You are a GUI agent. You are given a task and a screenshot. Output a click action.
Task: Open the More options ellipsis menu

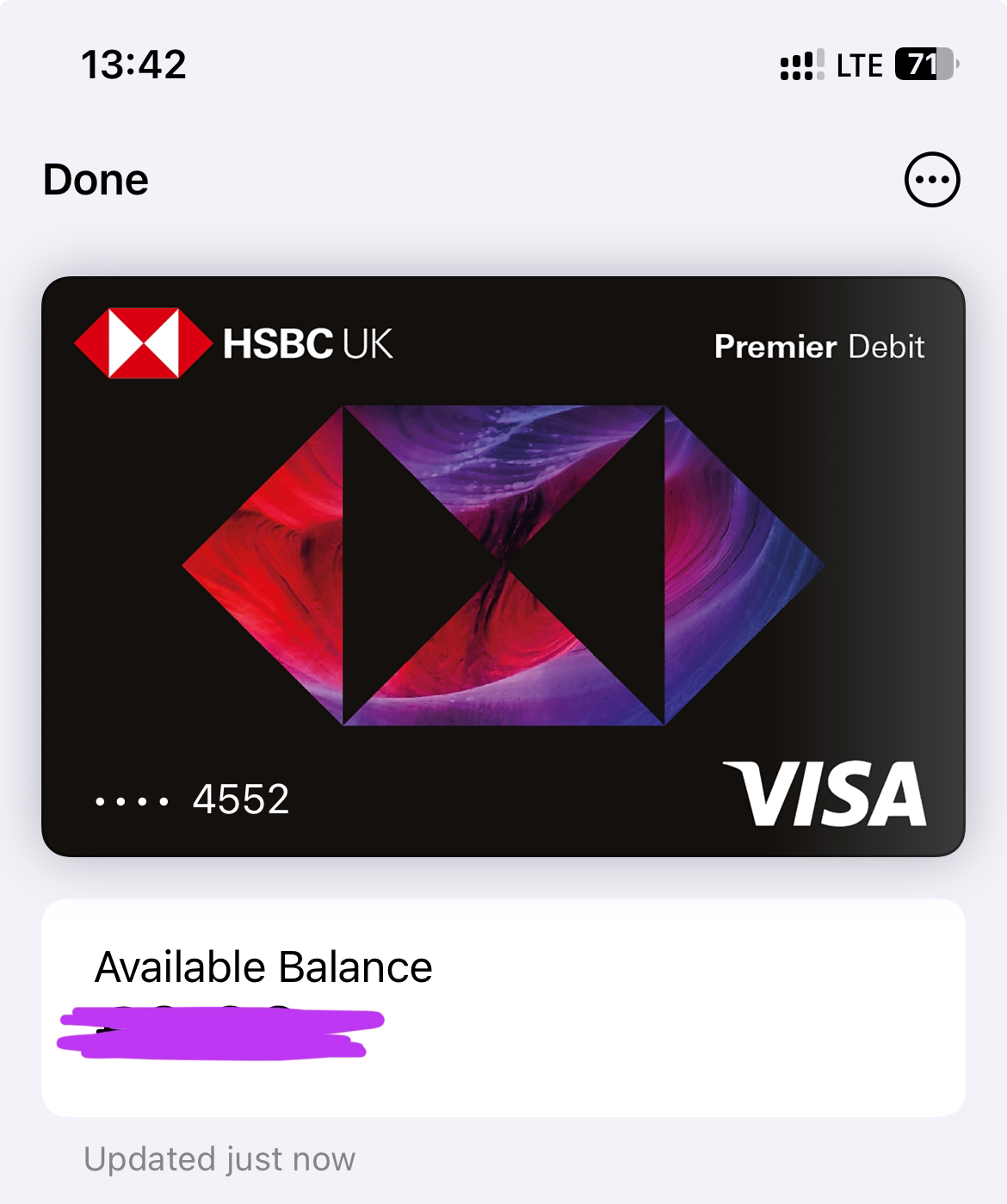pos(932,180)
